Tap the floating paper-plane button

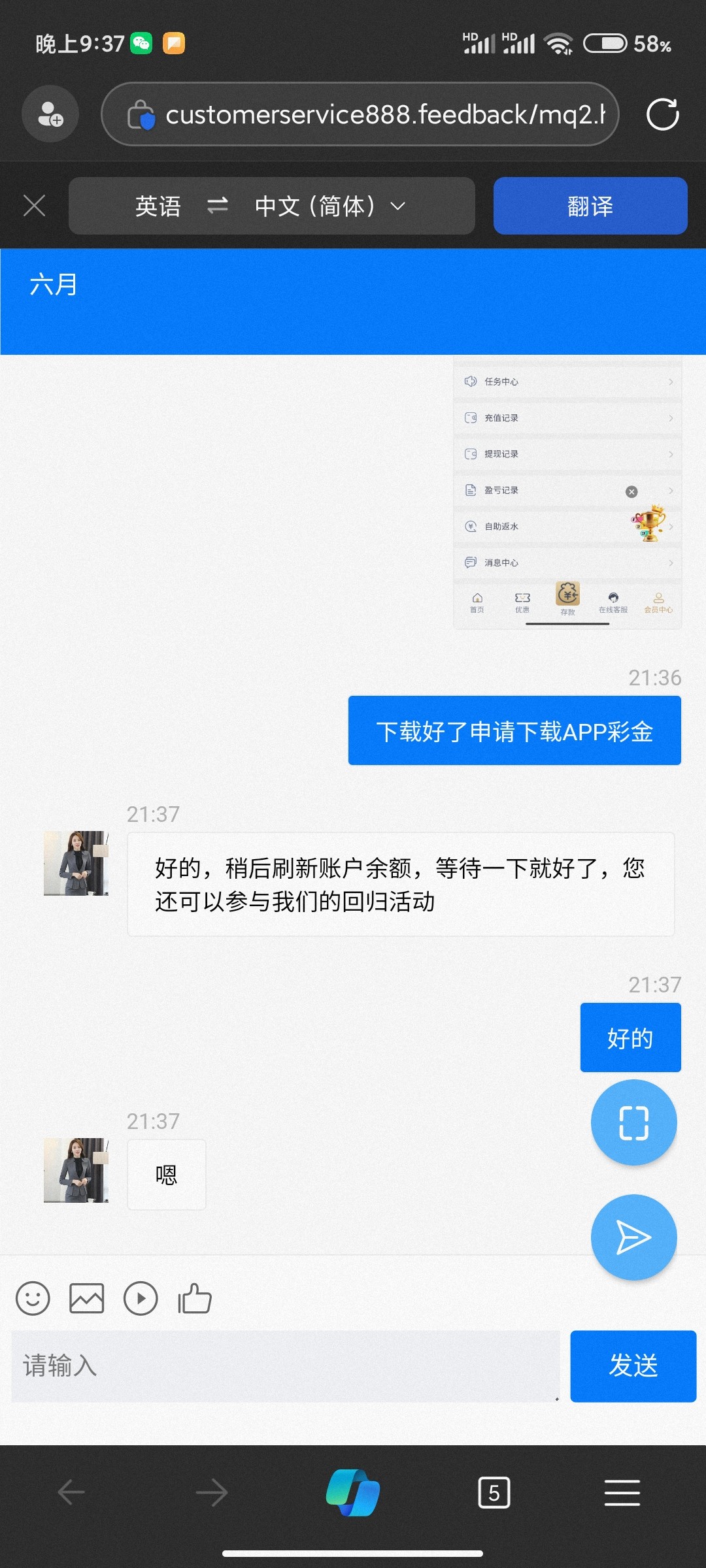(x=633, y=1237)
